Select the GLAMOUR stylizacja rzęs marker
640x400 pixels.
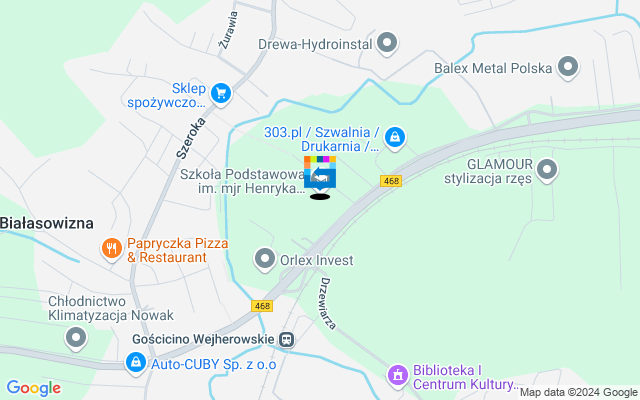point(546,171)
